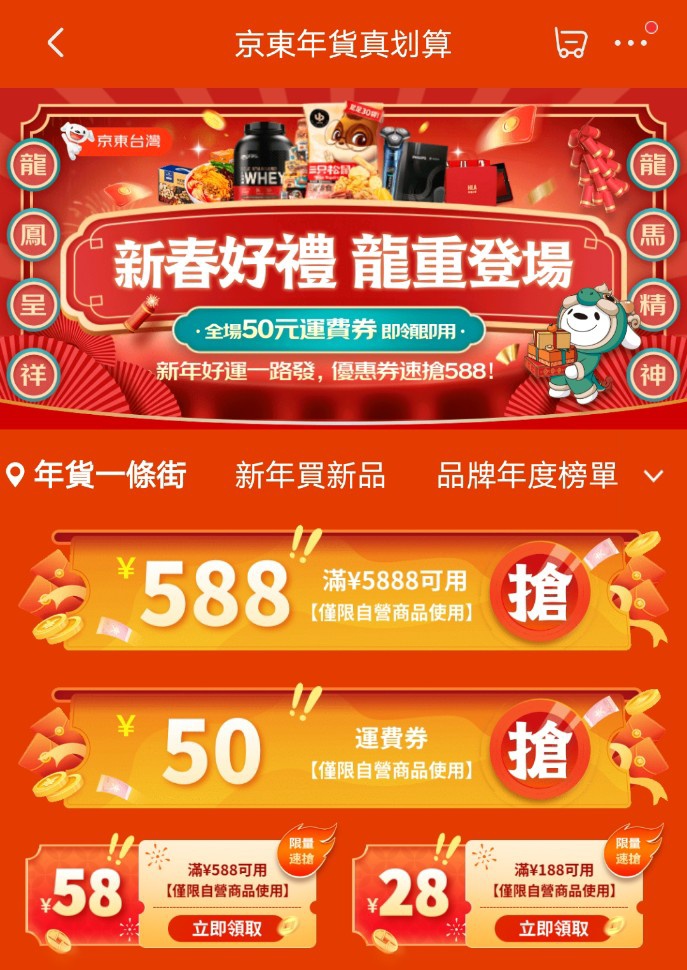
Task: Expand the category tabs dropdown arrow
Action: (x=654, y=476)
